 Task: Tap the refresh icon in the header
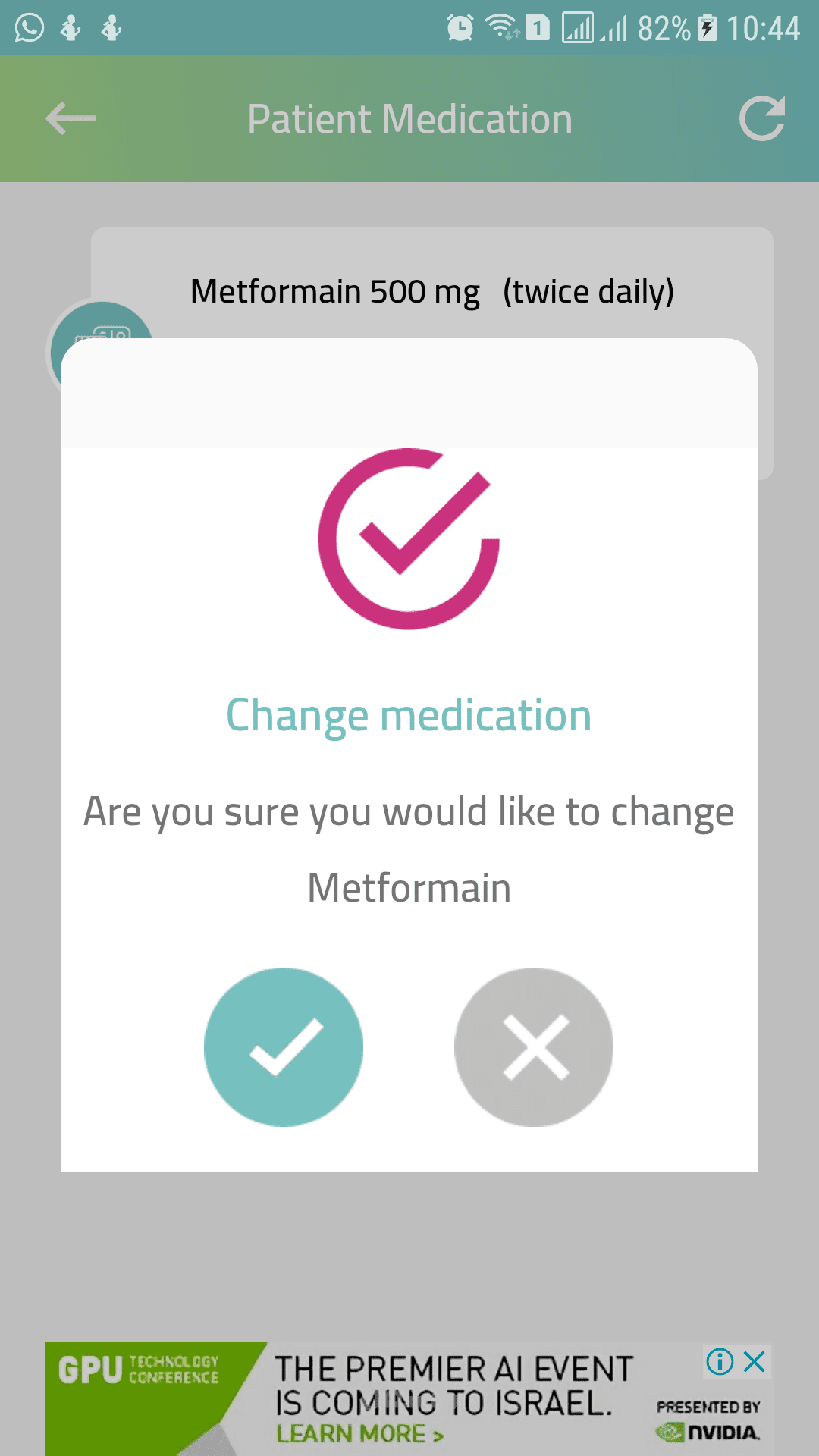(x=762, y=118)
